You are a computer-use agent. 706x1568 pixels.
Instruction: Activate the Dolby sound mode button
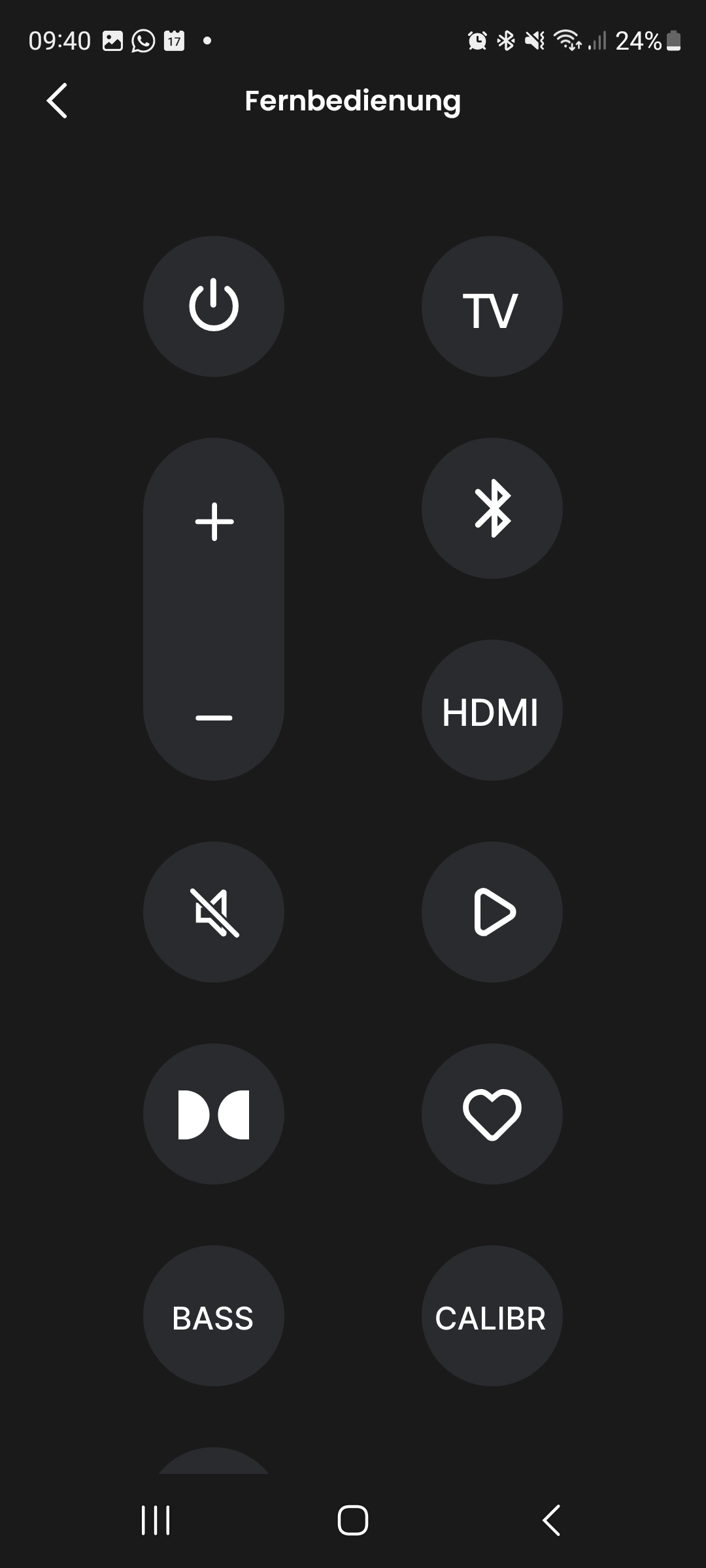(214, 1114)
